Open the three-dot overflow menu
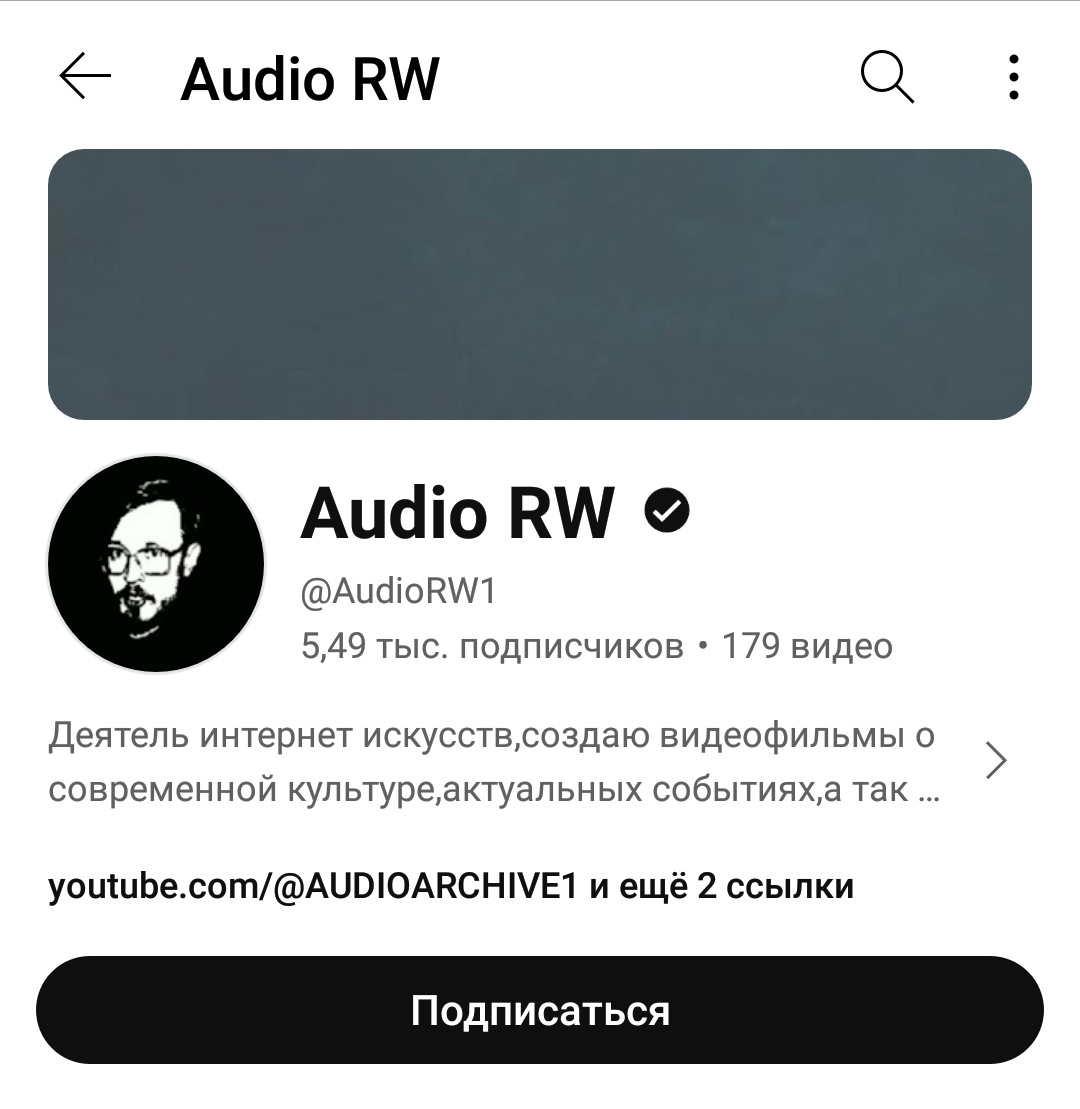This screenshot has width=1080, height=1109. pyautogui.click(x=1013, y=77)
